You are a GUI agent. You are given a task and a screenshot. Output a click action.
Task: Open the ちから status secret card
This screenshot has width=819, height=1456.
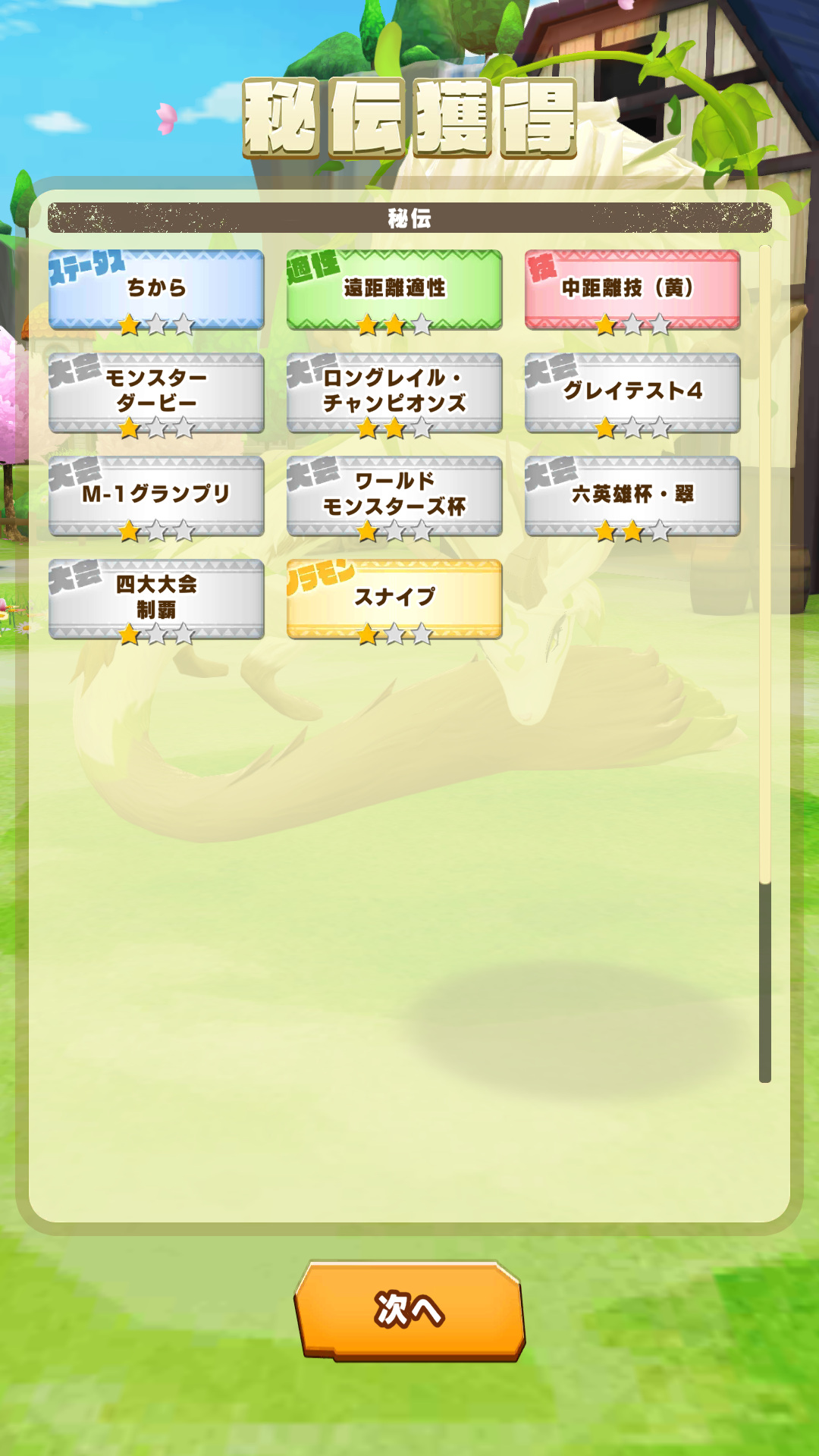tap(156, 290)
